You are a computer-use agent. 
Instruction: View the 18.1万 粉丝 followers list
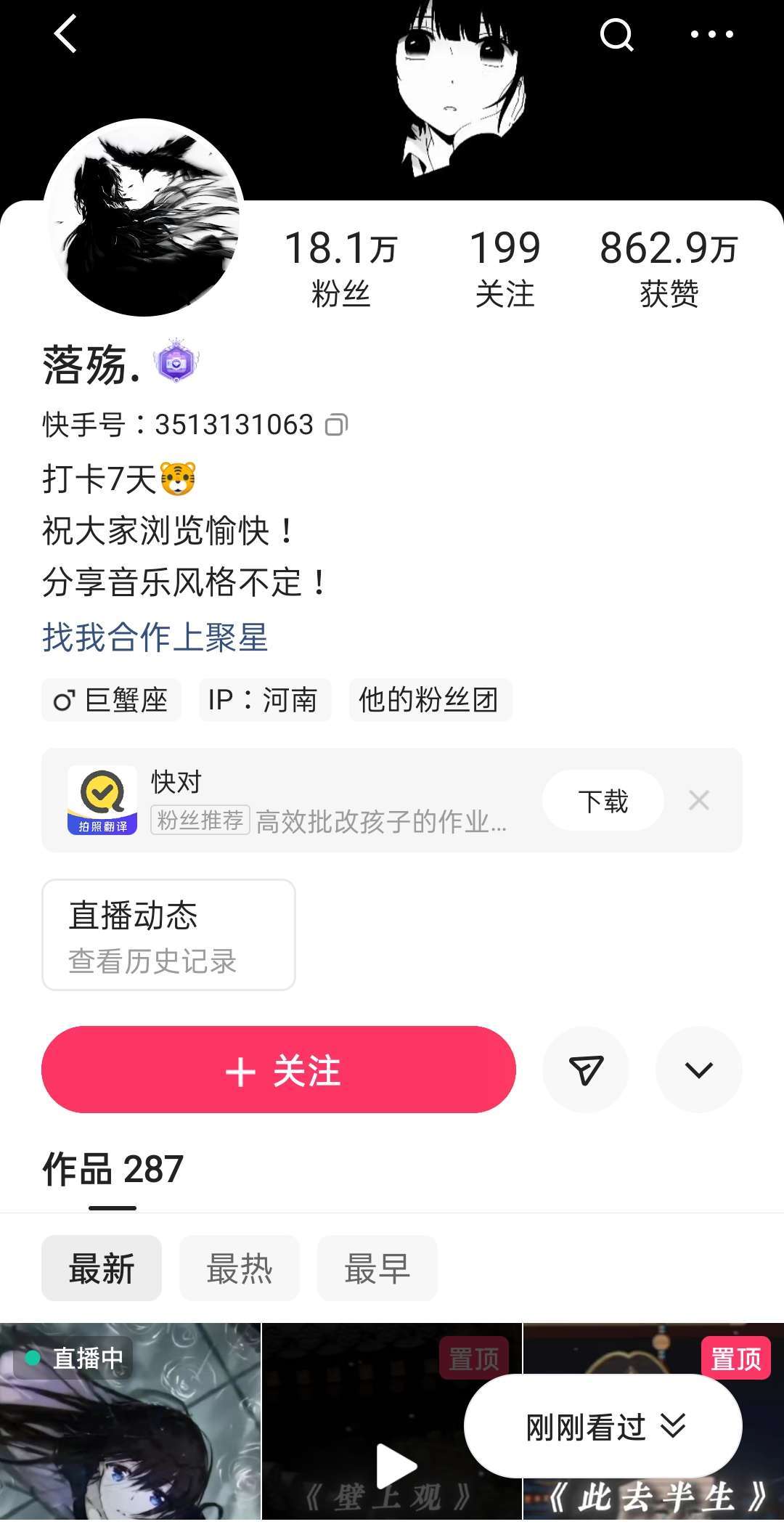point(340,267)
